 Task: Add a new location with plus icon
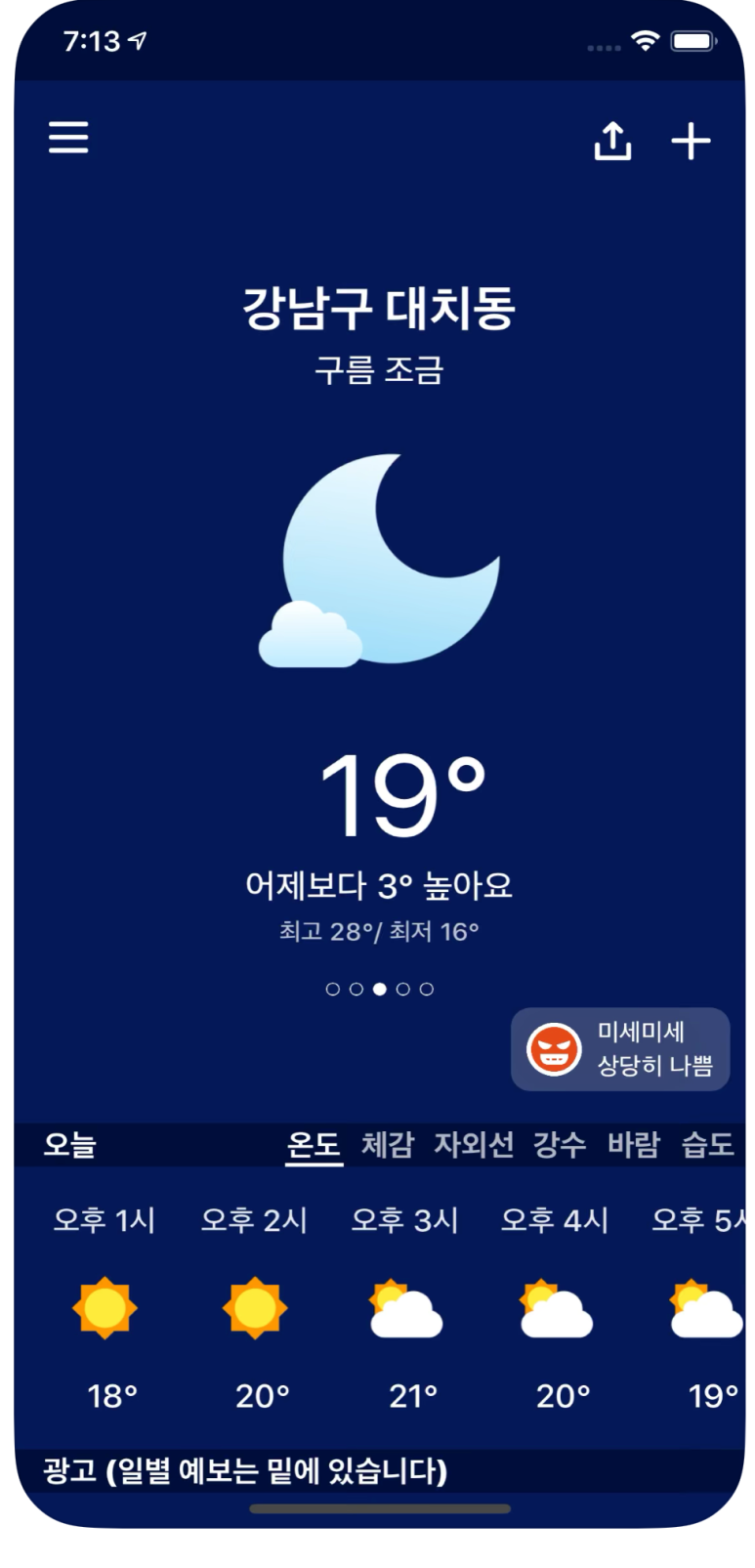[691, 142]
